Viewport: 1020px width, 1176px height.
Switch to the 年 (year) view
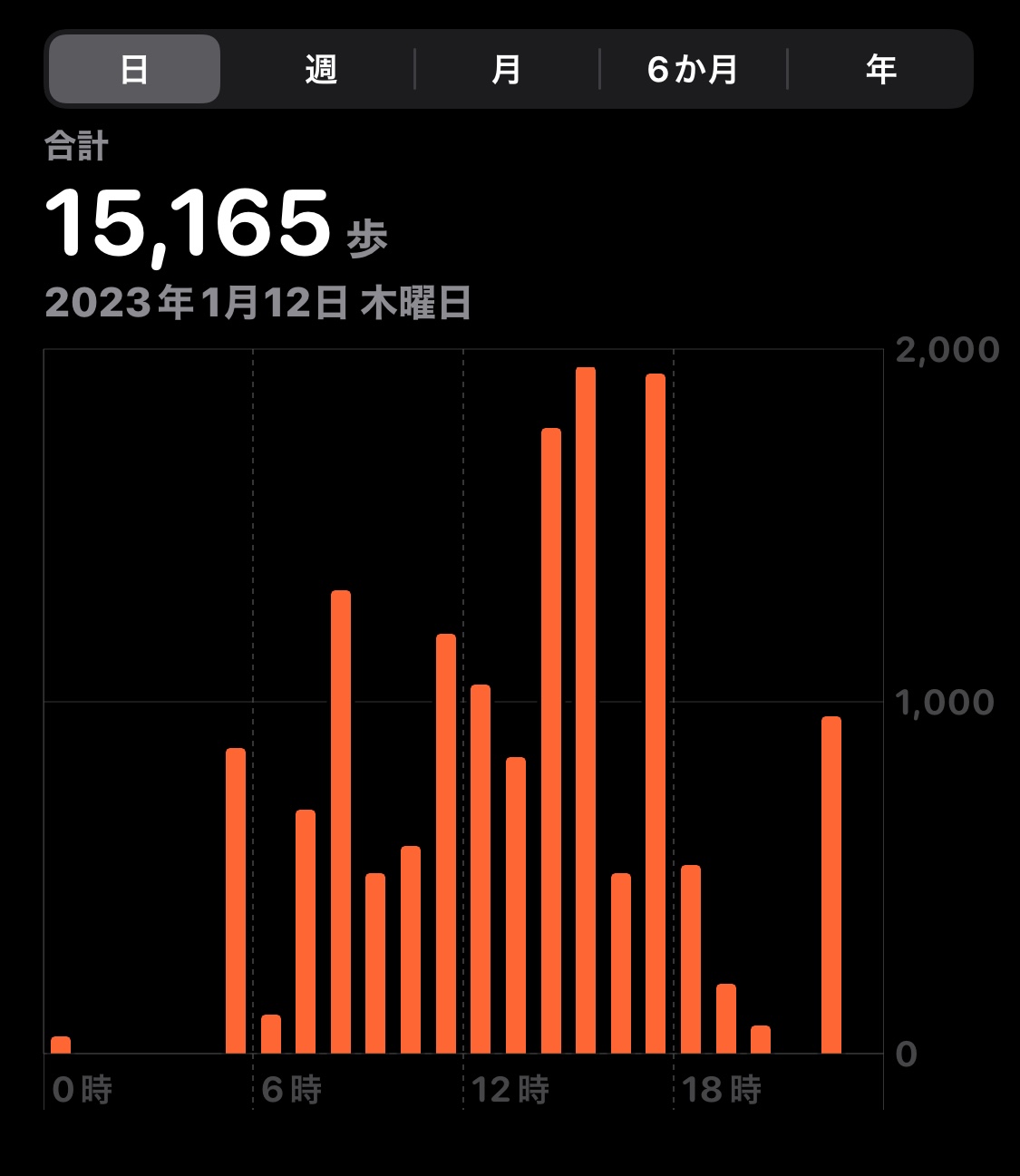pyautogui.click(x=879, y=69)
